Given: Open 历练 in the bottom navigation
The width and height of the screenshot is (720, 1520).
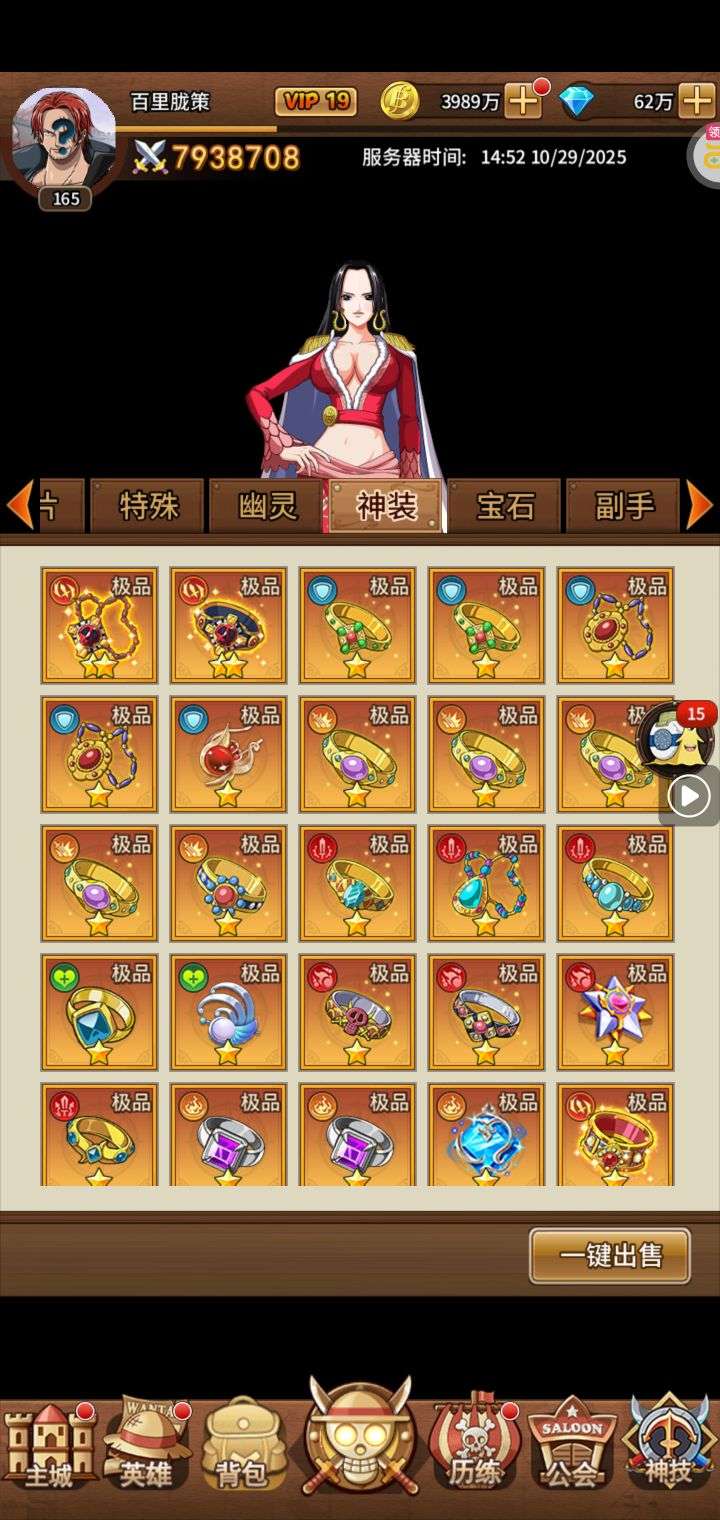Looking at the screenshot, I should click(x=474, y=1445).
